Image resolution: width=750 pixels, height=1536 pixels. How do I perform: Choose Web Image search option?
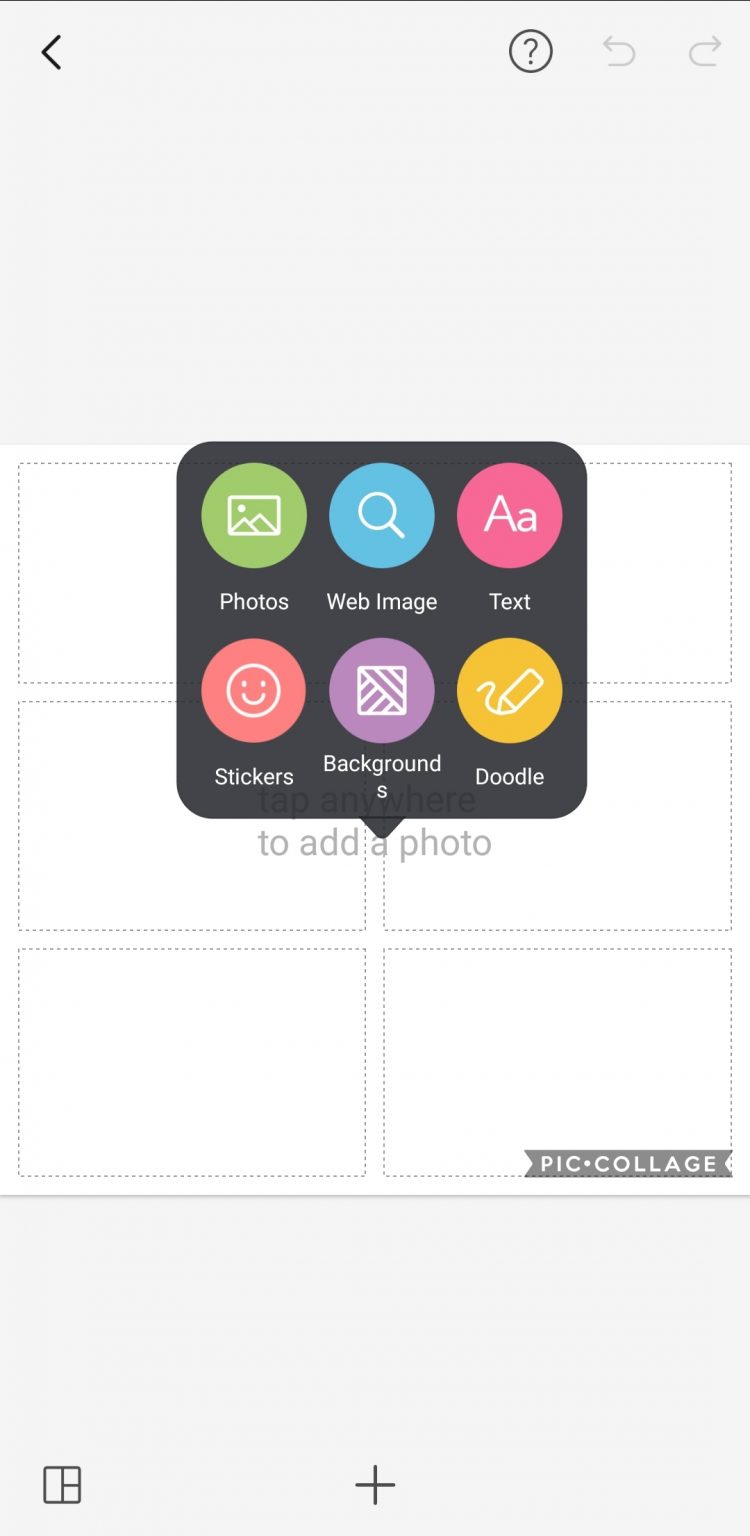[382, 516]
